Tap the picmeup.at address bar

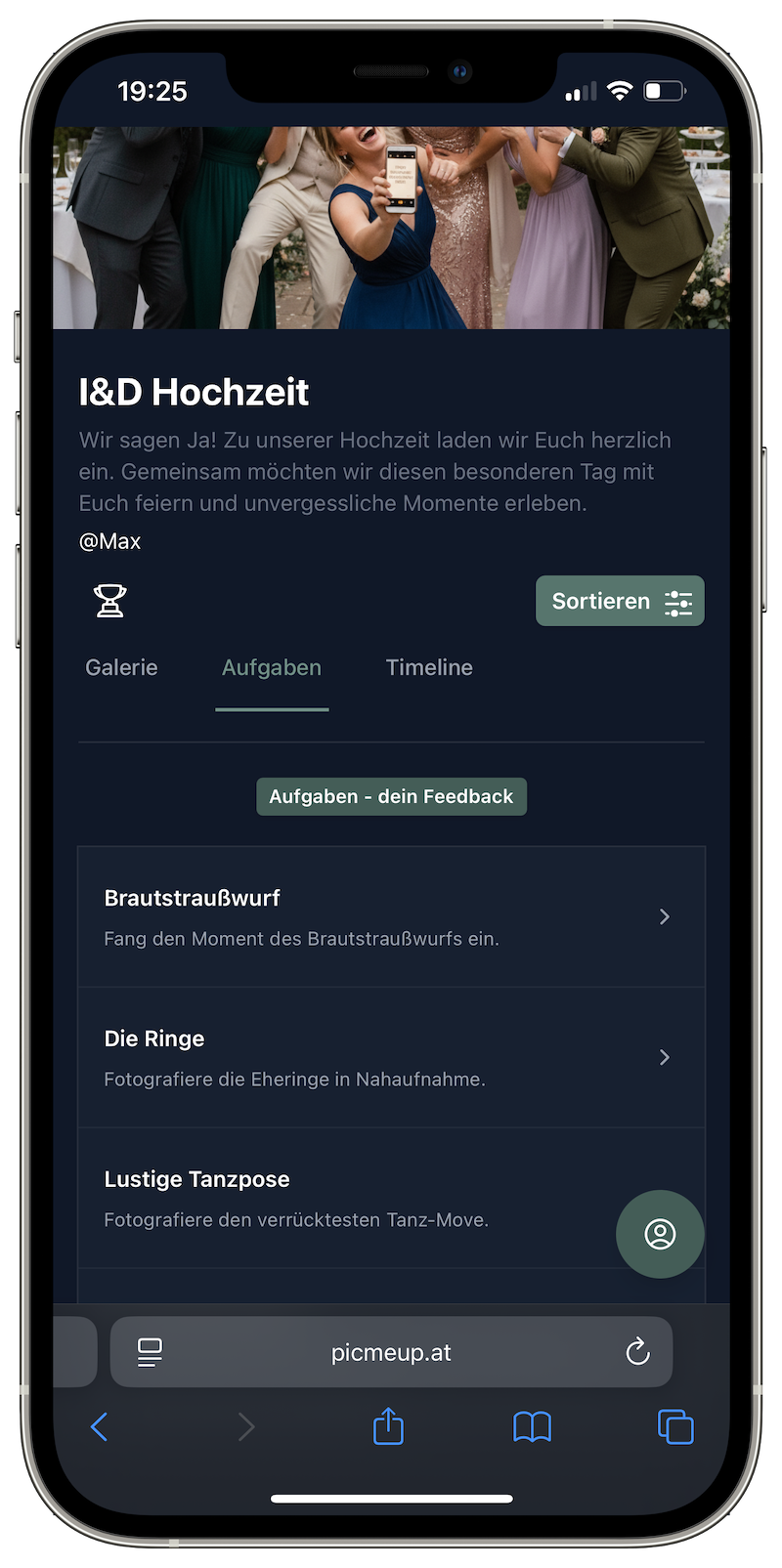[x=391, y=1352]
